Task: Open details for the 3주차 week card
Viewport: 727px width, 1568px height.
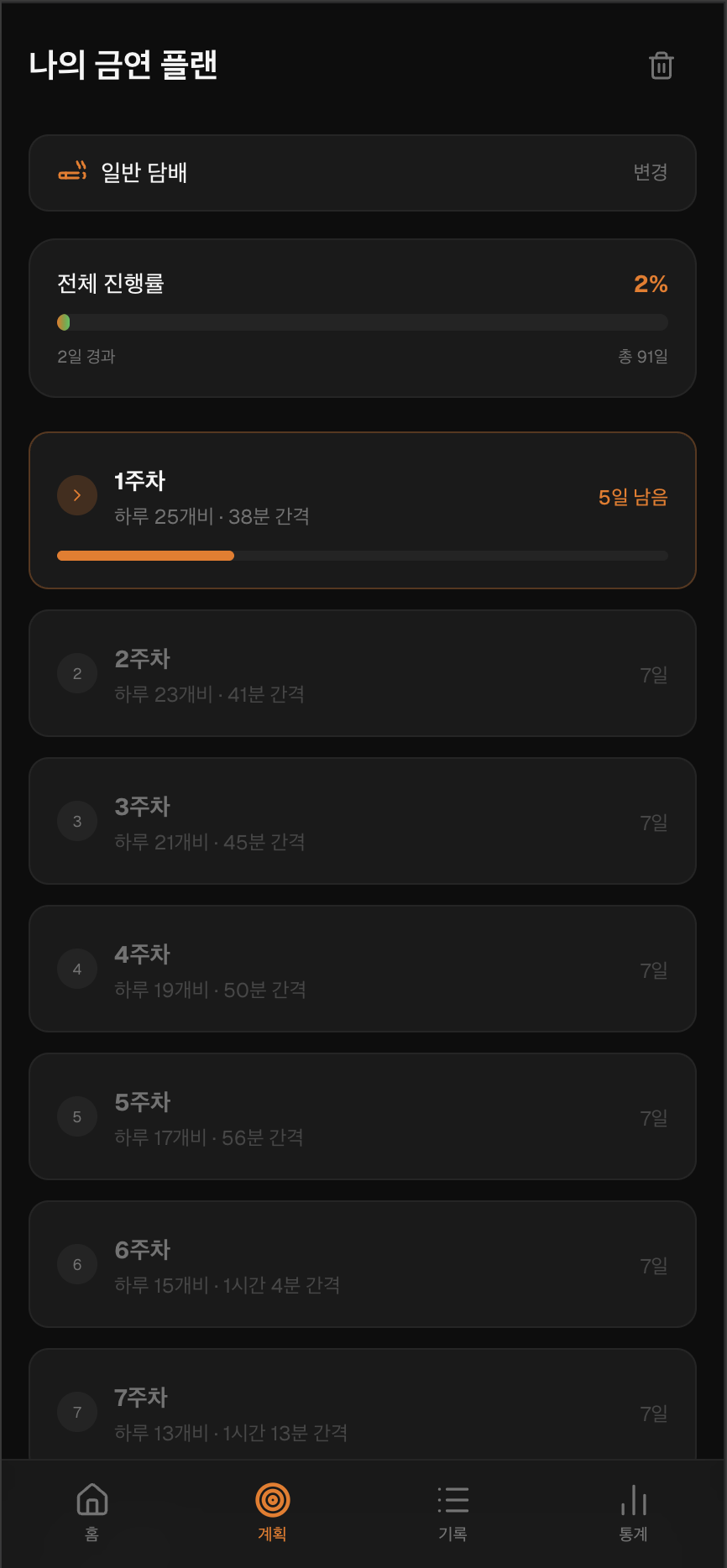Action: 363,821
